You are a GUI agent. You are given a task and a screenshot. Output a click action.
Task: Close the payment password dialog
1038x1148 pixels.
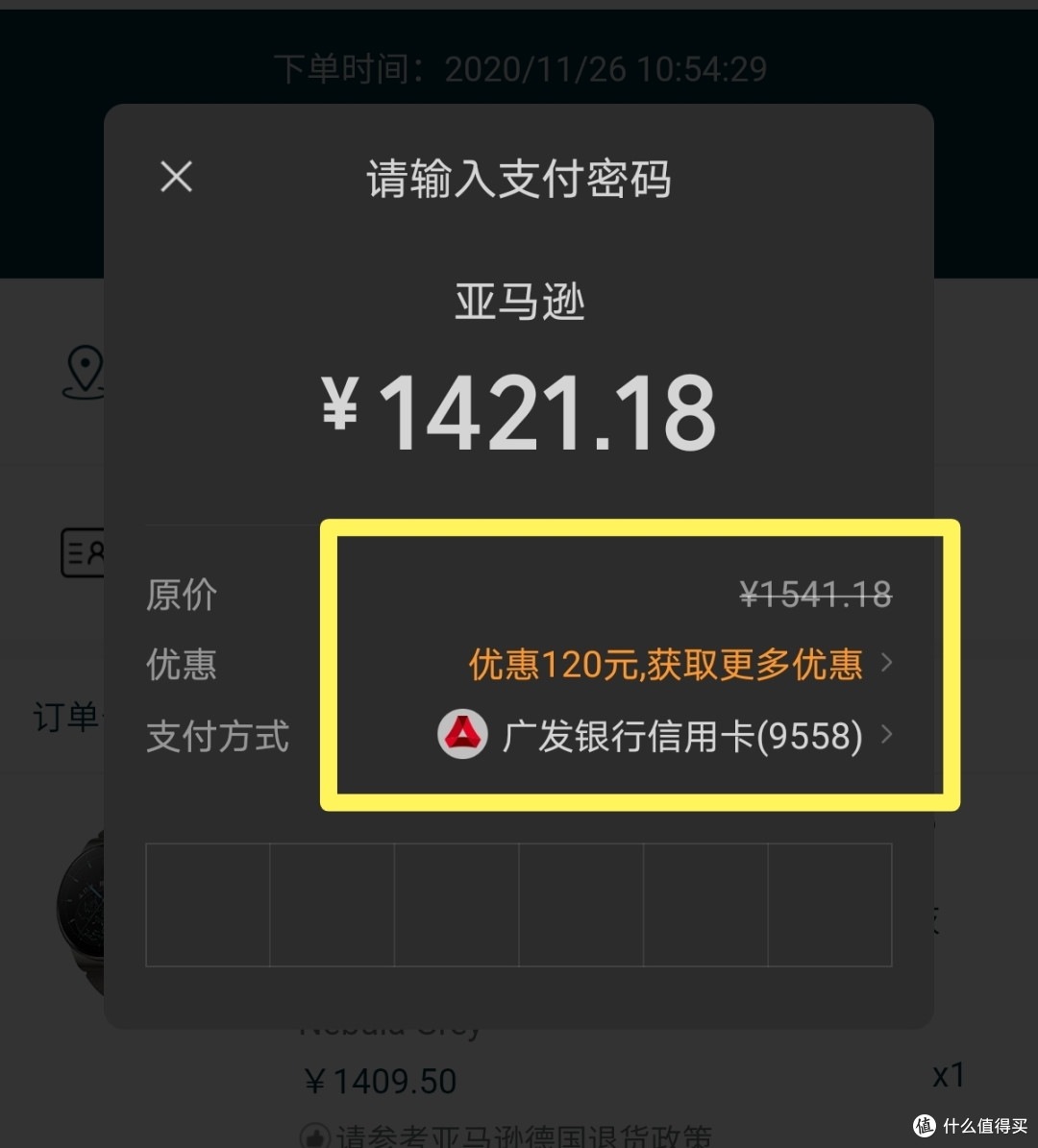click(176, 177)
